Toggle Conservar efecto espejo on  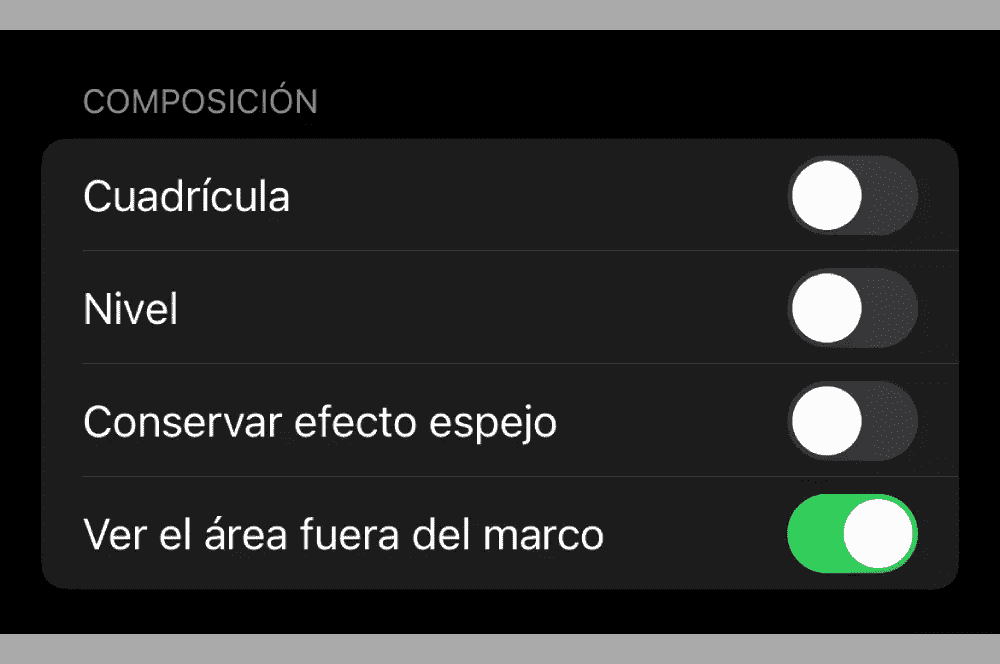(x=852, y=421)
